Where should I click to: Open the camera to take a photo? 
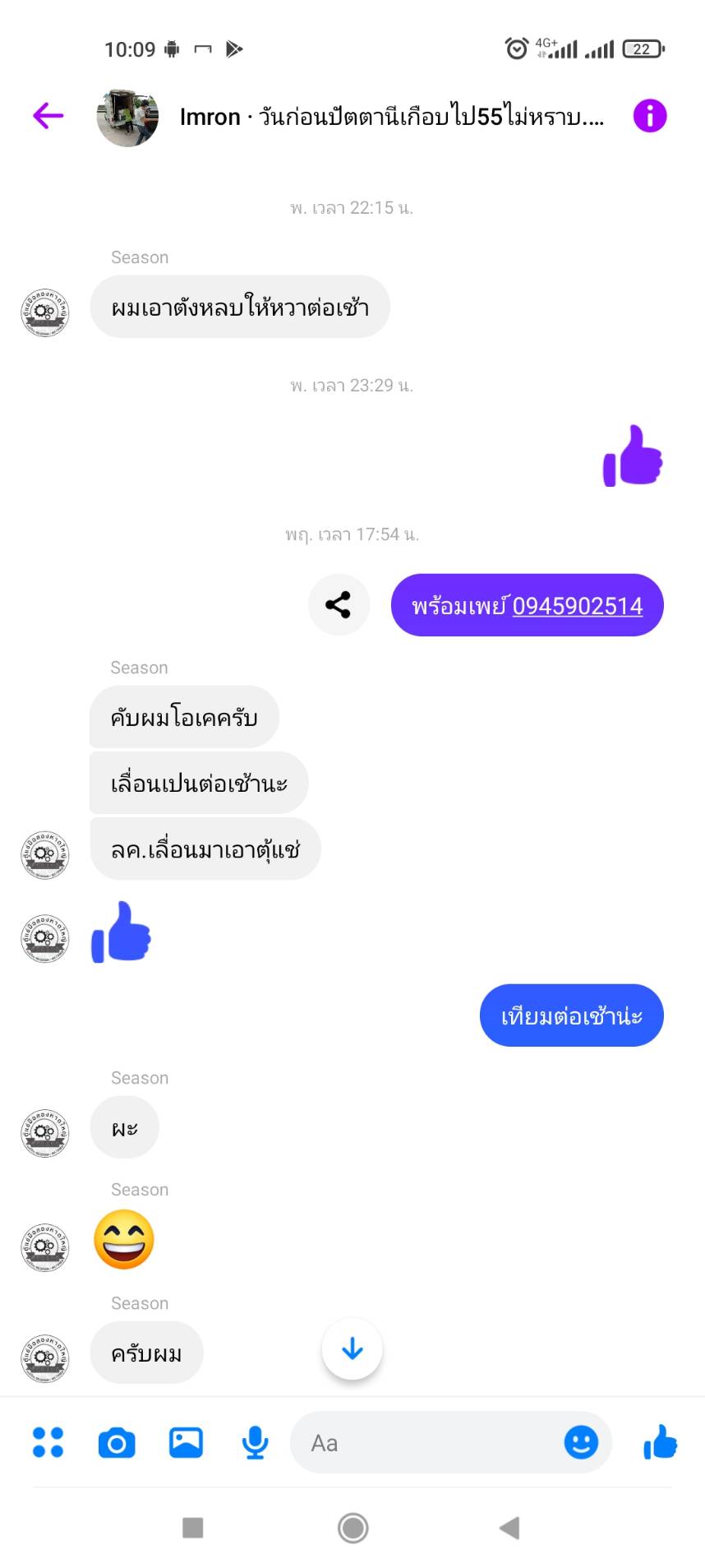[117, 1442]
